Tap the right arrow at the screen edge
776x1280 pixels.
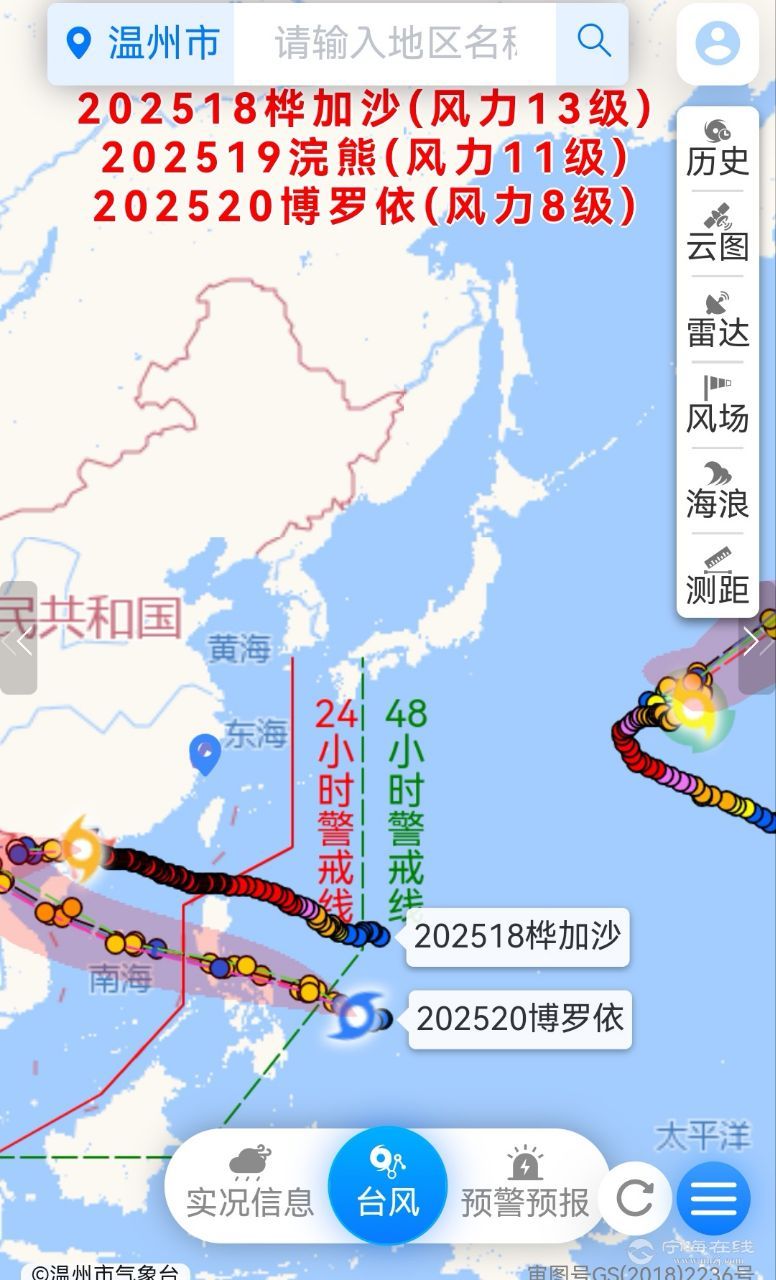click(757, 638)
